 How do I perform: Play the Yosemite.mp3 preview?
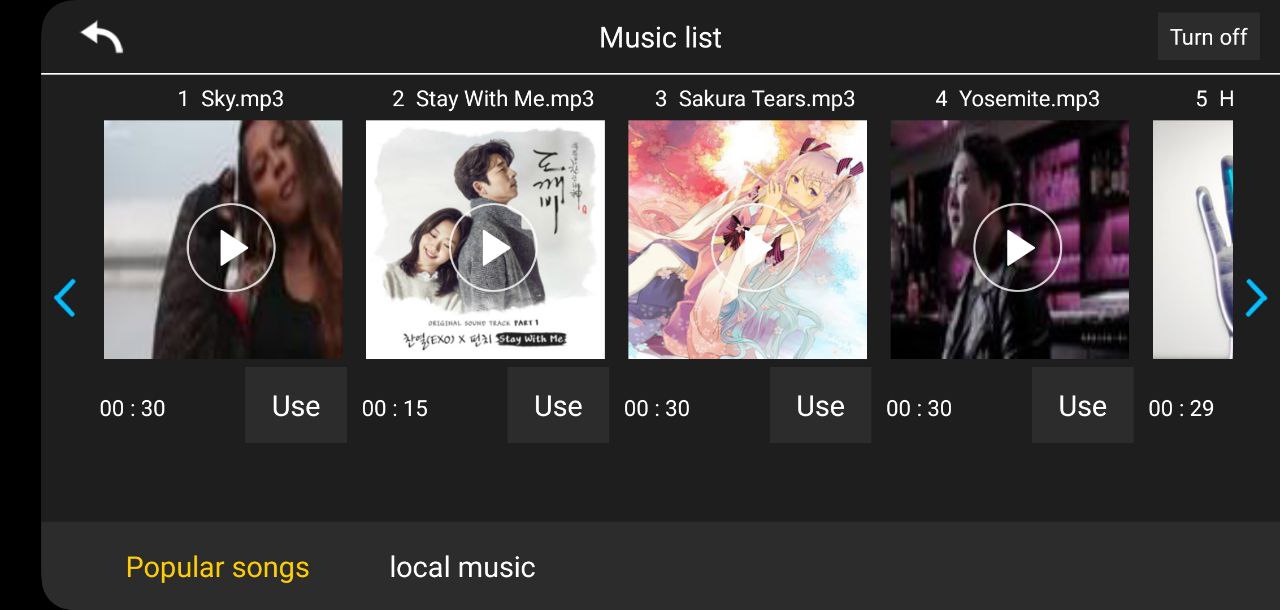click(x=1017, y=247)
